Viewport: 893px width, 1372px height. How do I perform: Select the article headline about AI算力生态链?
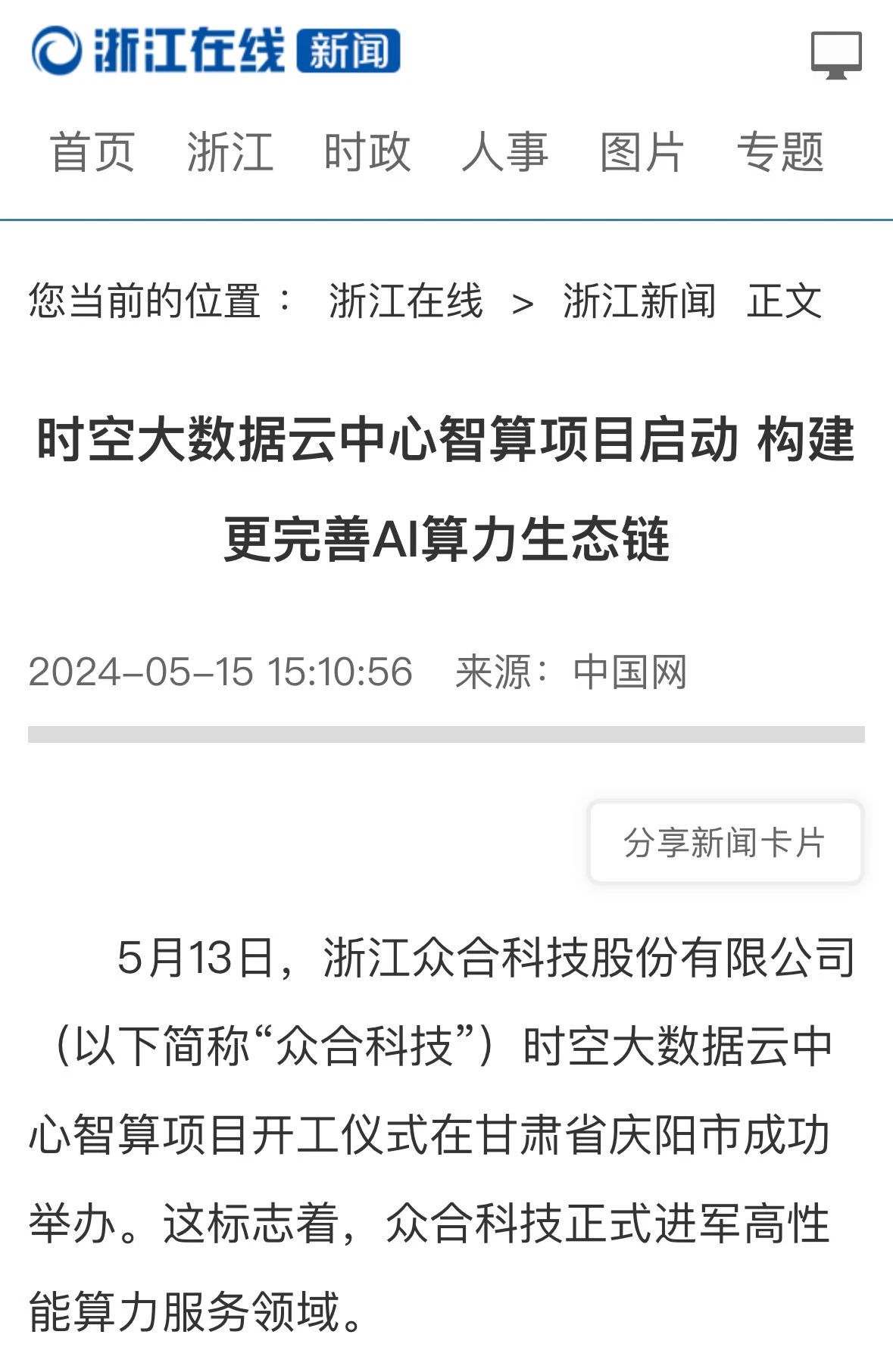(x=447, y=492)
